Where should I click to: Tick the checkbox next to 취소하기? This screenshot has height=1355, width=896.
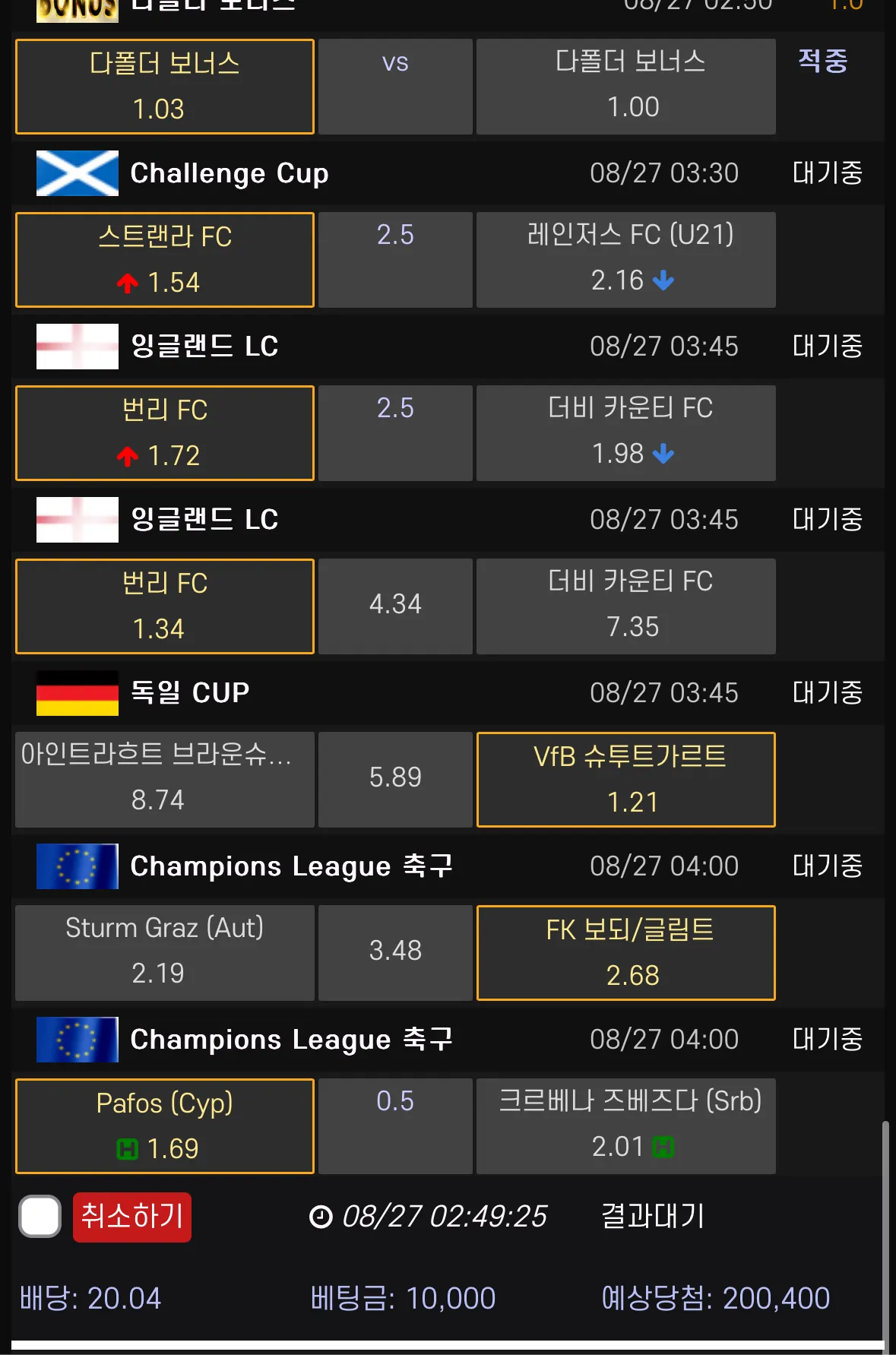(40, 1217)
